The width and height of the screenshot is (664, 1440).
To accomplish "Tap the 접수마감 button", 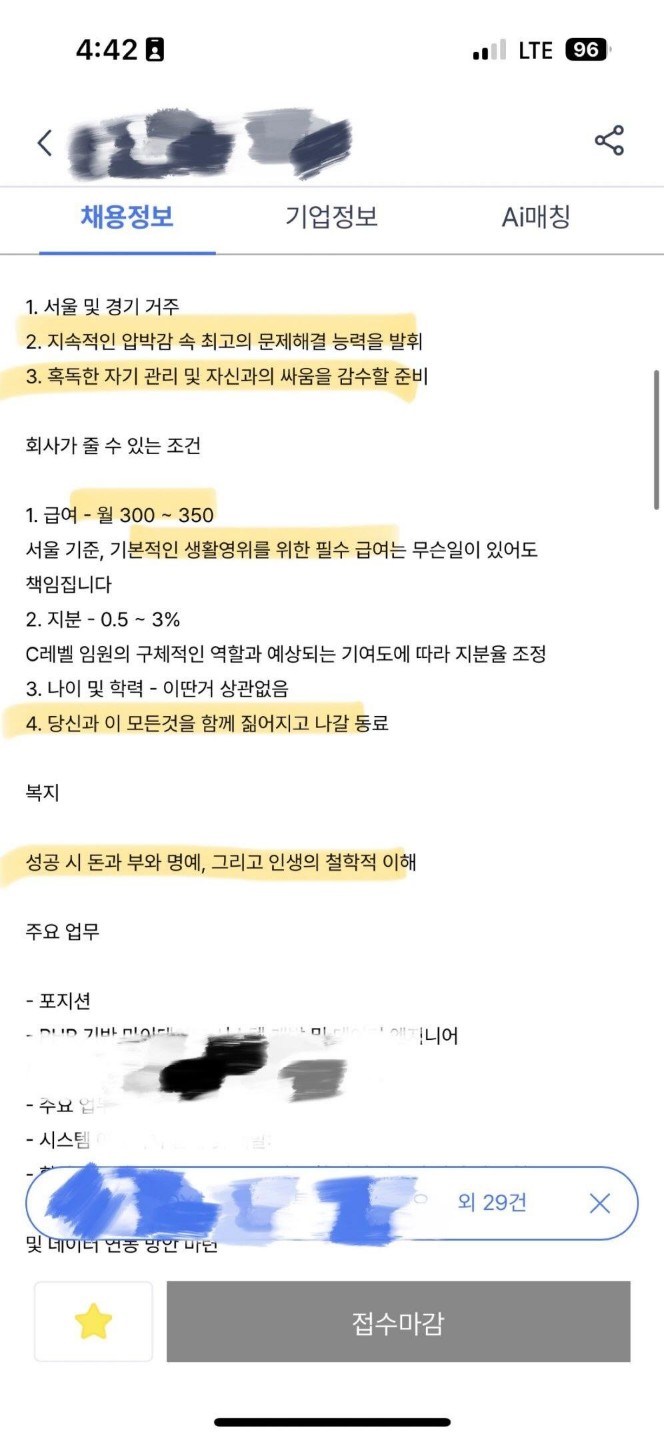I will pyautogui.click(x=398, y=1322).
